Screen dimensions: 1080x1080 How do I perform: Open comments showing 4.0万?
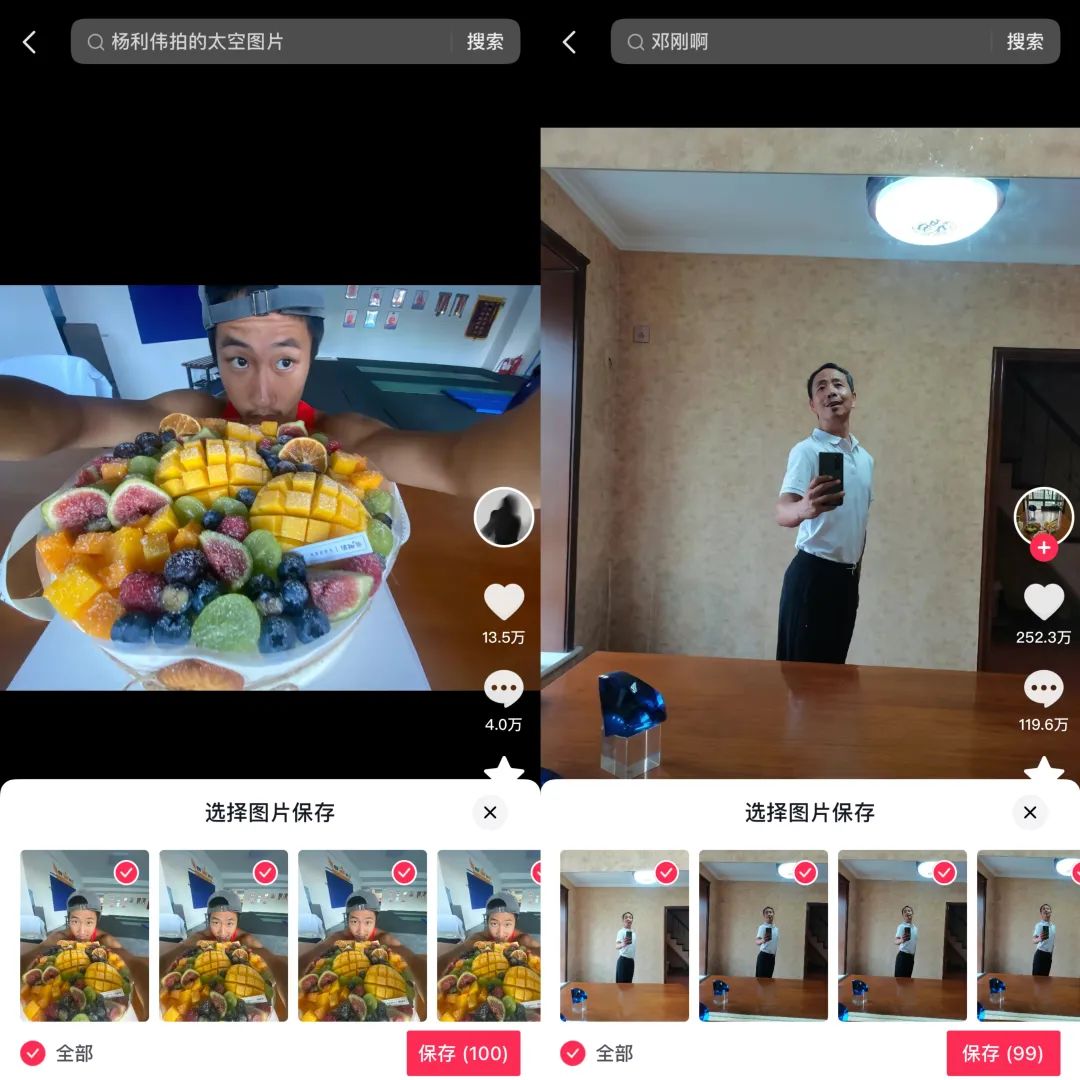click(x=504, y=690)
